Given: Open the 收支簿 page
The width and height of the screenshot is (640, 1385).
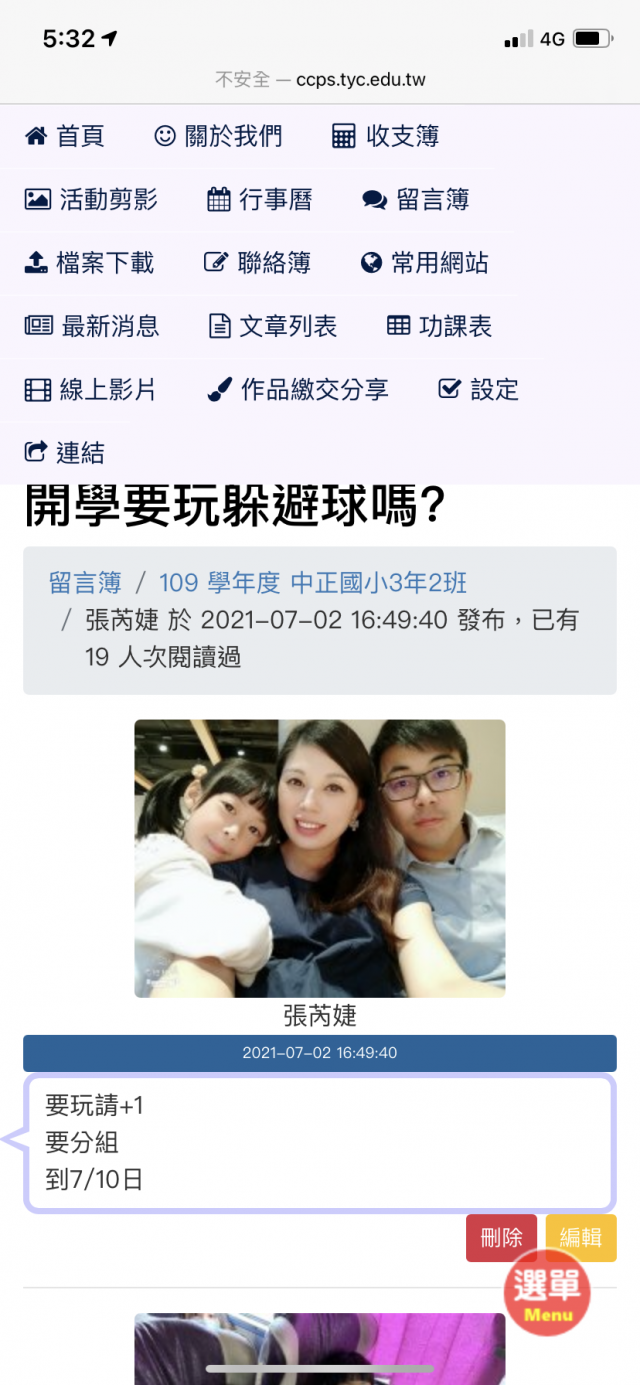Looking at the screenshot, I should tap(385, 136).
